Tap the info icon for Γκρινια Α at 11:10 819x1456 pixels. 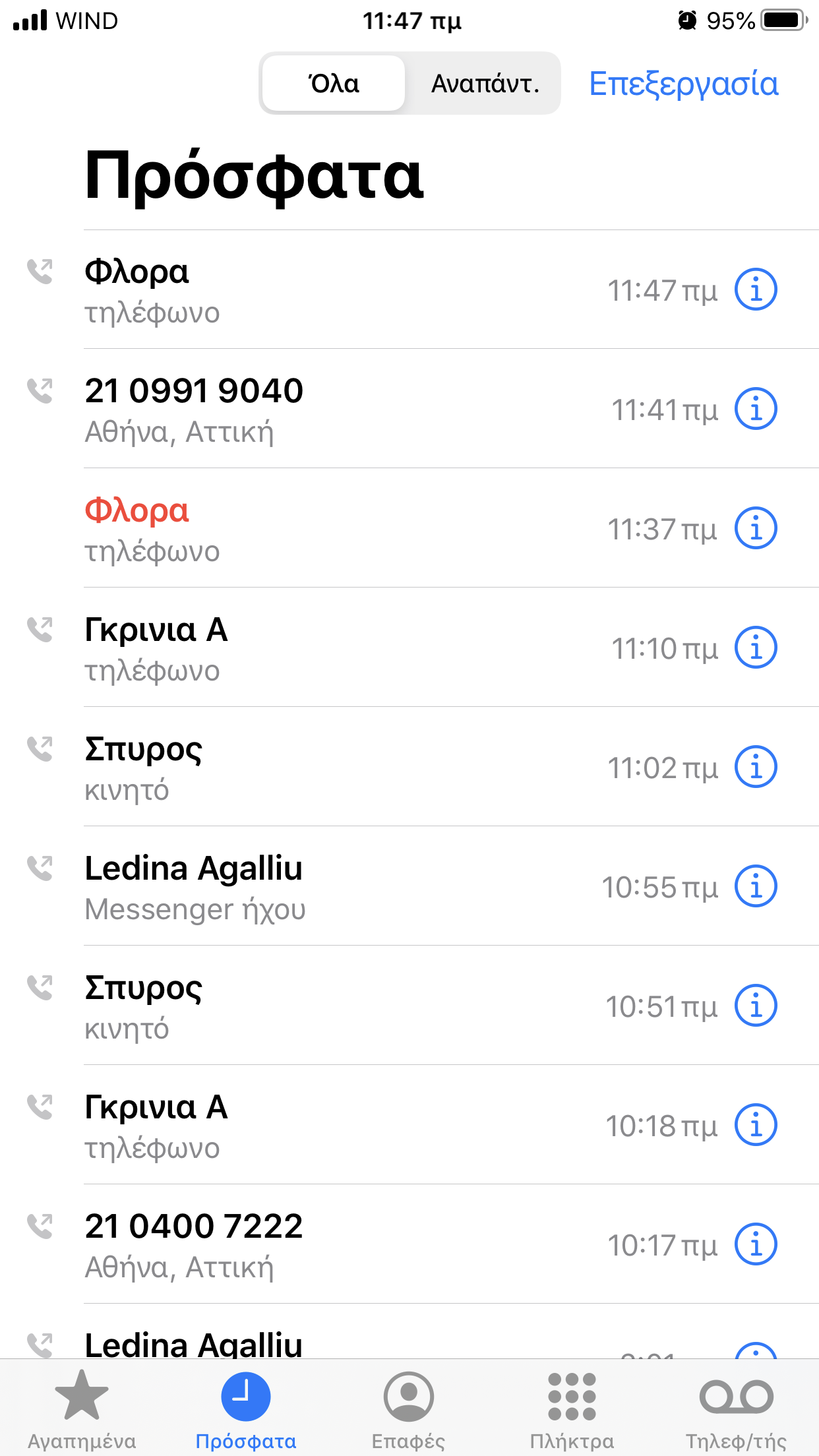(x=756, y=647)
